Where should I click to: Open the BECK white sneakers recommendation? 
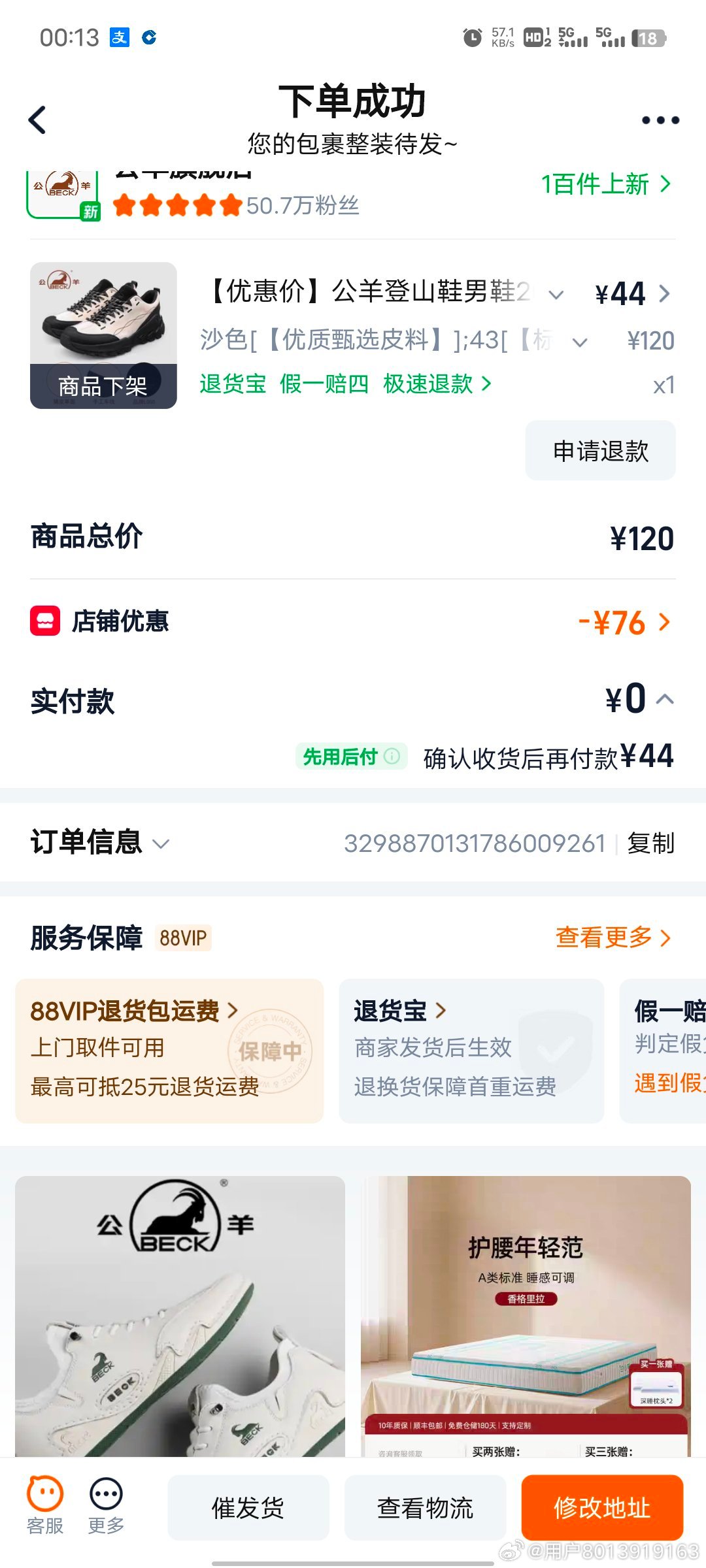180,1315
